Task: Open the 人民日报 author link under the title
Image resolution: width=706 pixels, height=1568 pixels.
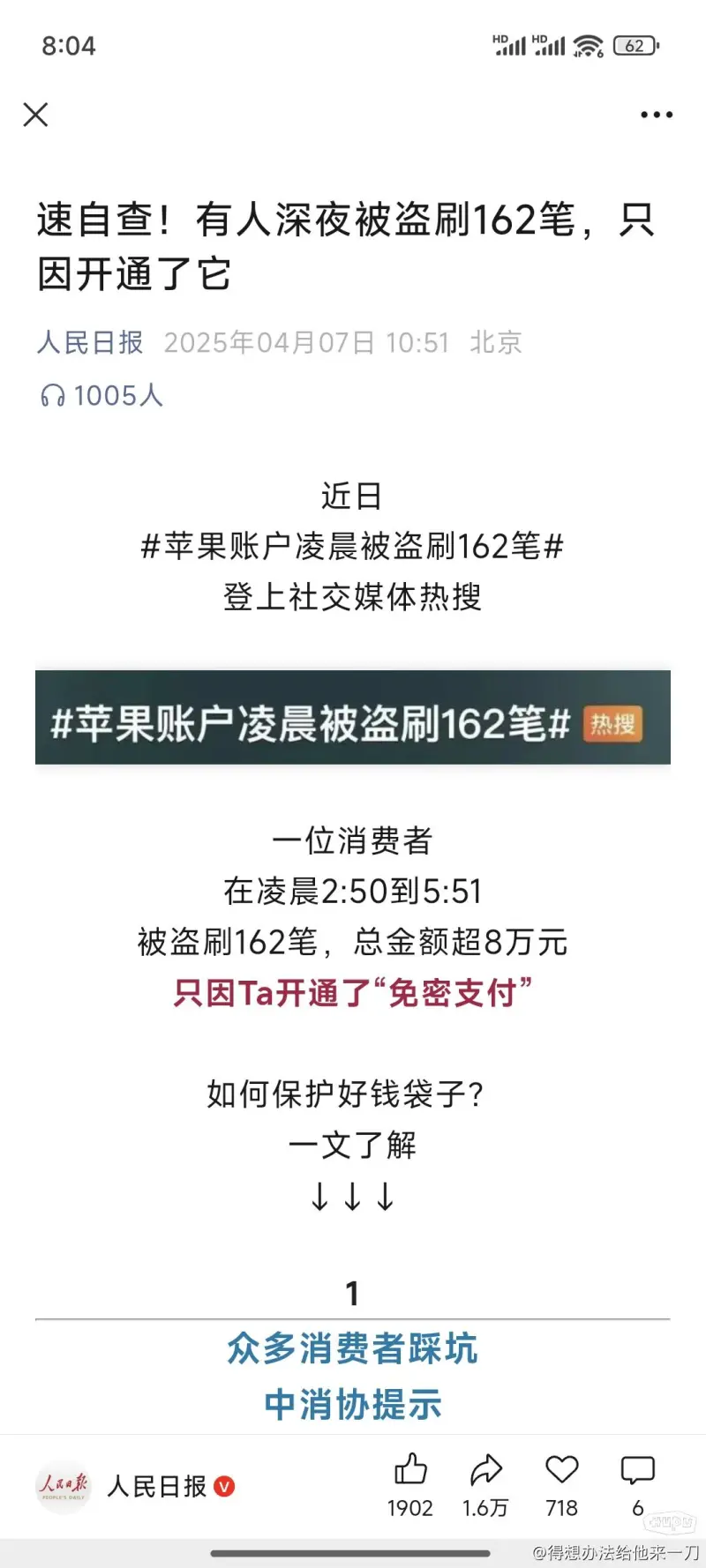Action: 90,342
